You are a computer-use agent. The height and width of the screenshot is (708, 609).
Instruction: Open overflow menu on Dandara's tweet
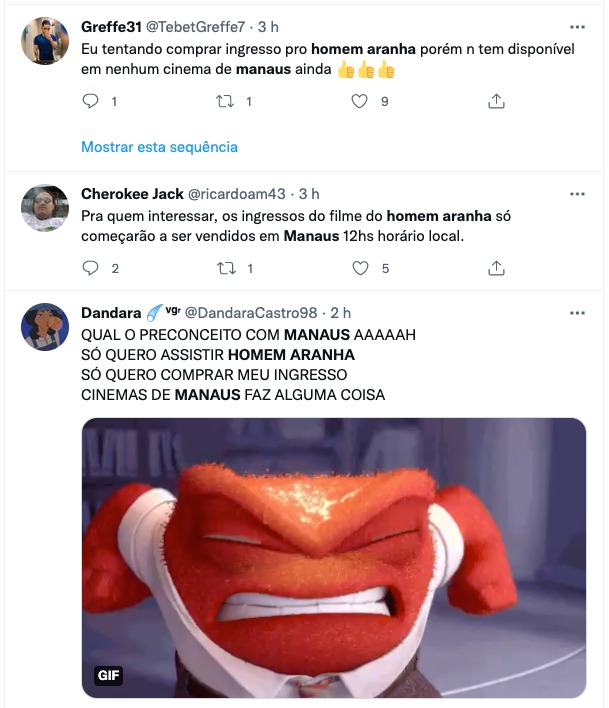tap(577, 313)
